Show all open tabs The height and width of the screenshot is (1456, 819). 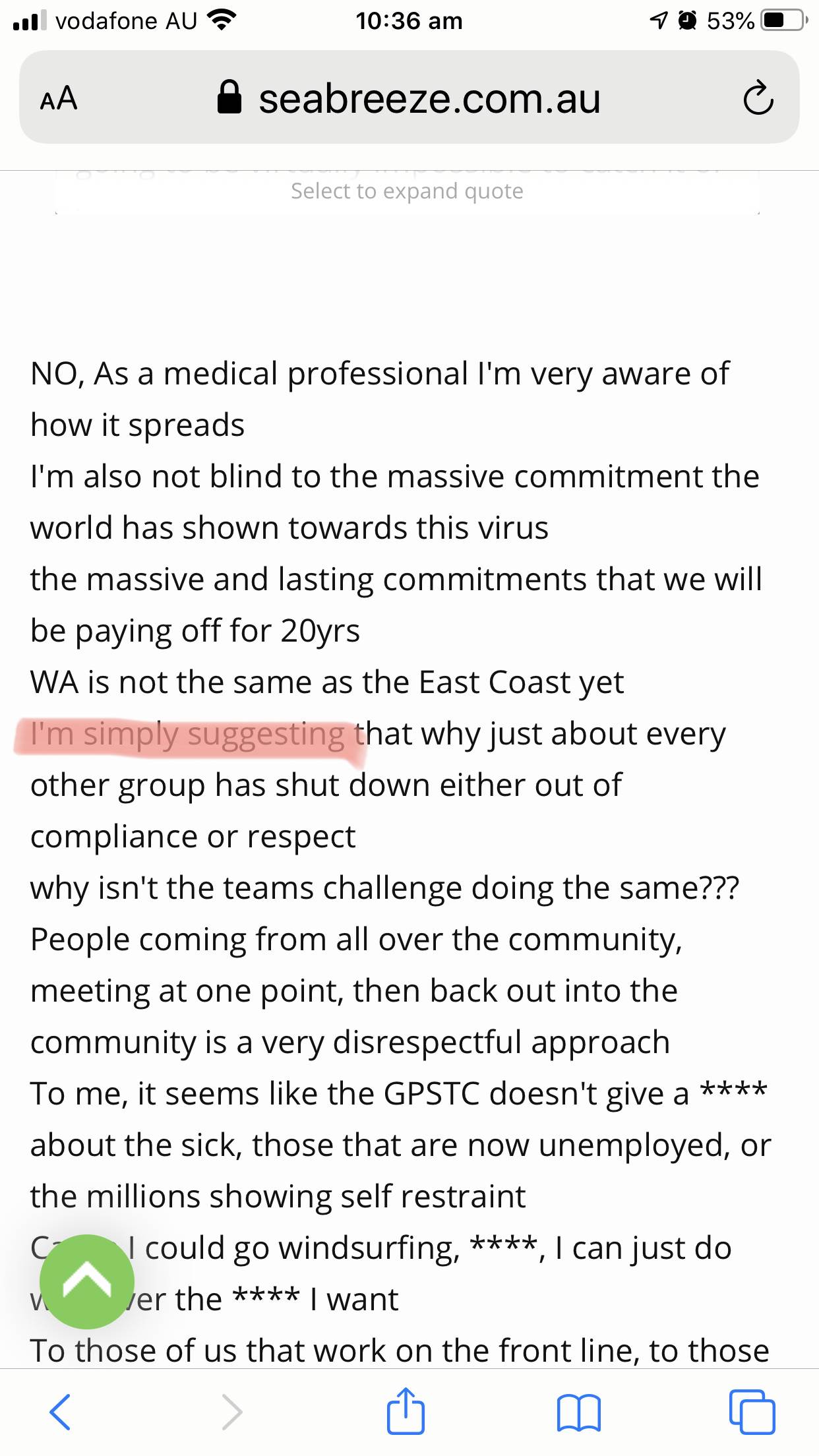(x=752, y=1412)
